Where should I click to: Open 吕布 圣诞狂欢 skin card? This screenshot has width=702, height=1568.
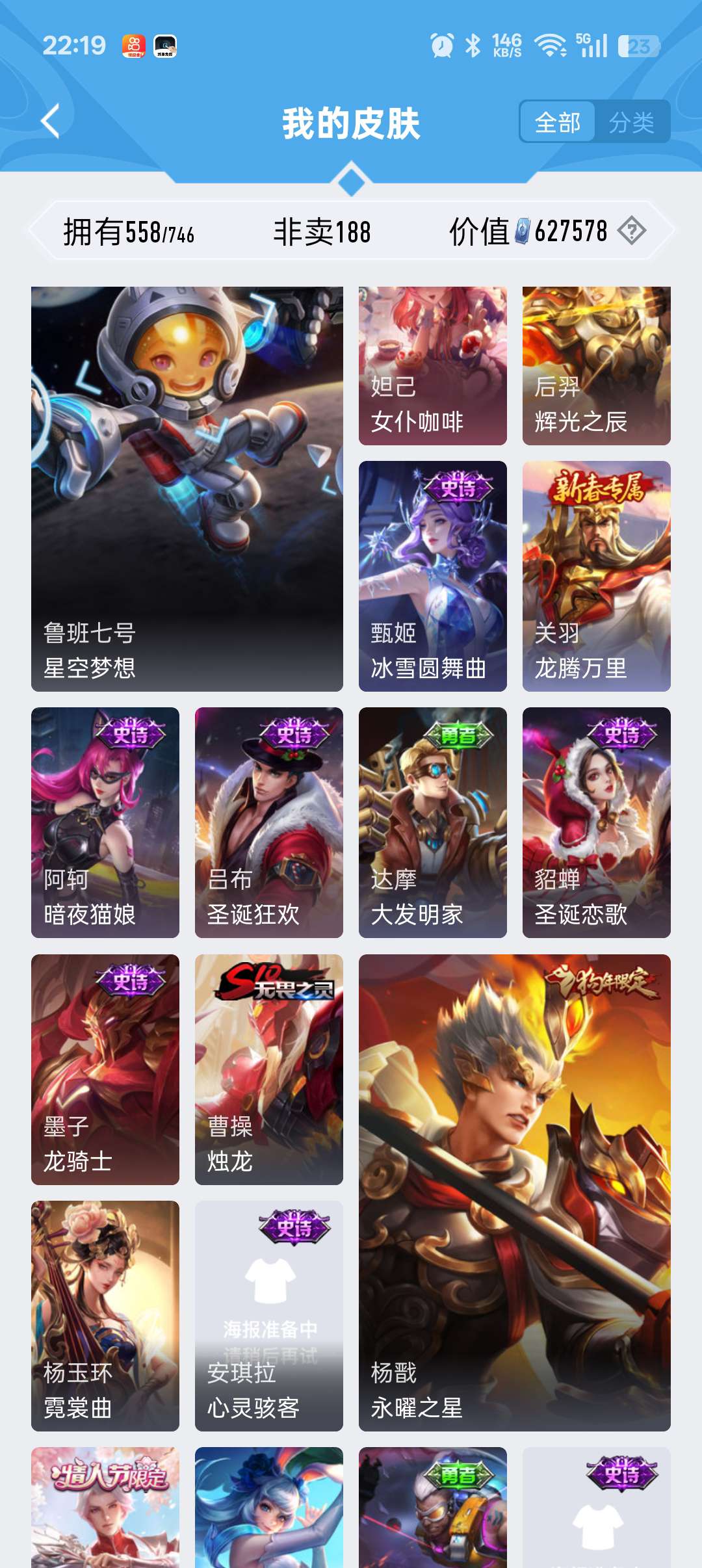pyautogui.click(x=269, y=822)
